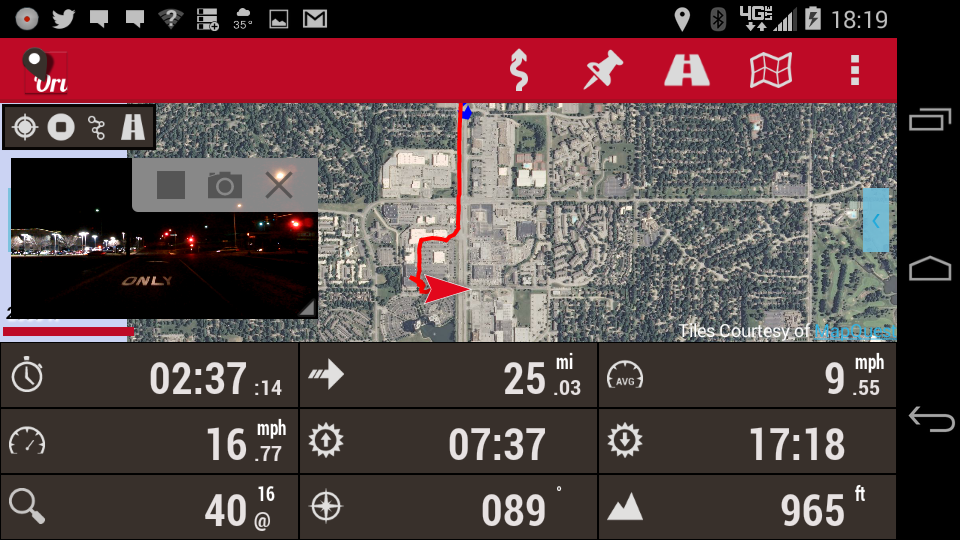Tap the small road icon on map toolbar

point(133,127)
